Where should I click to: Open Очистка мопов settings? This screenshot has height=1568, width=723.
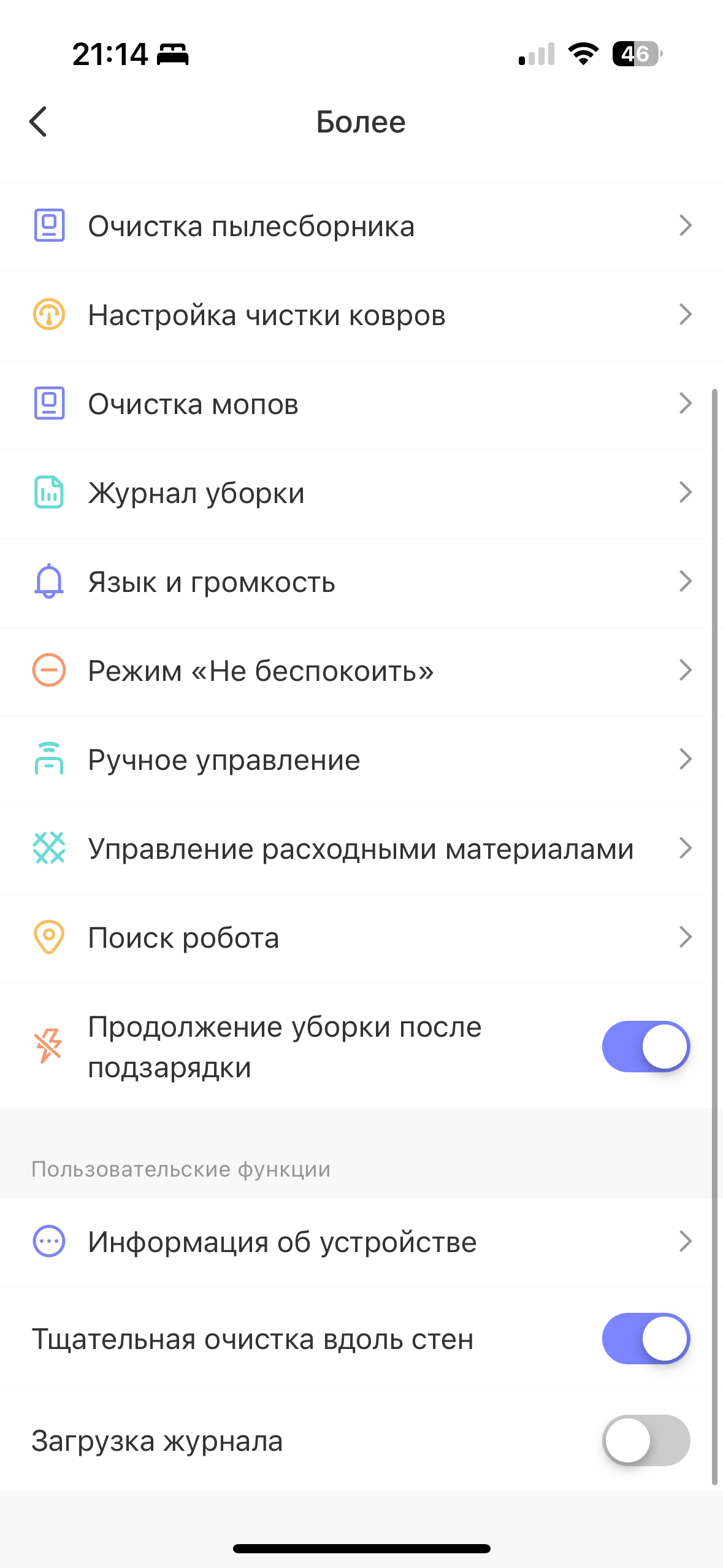361,404
